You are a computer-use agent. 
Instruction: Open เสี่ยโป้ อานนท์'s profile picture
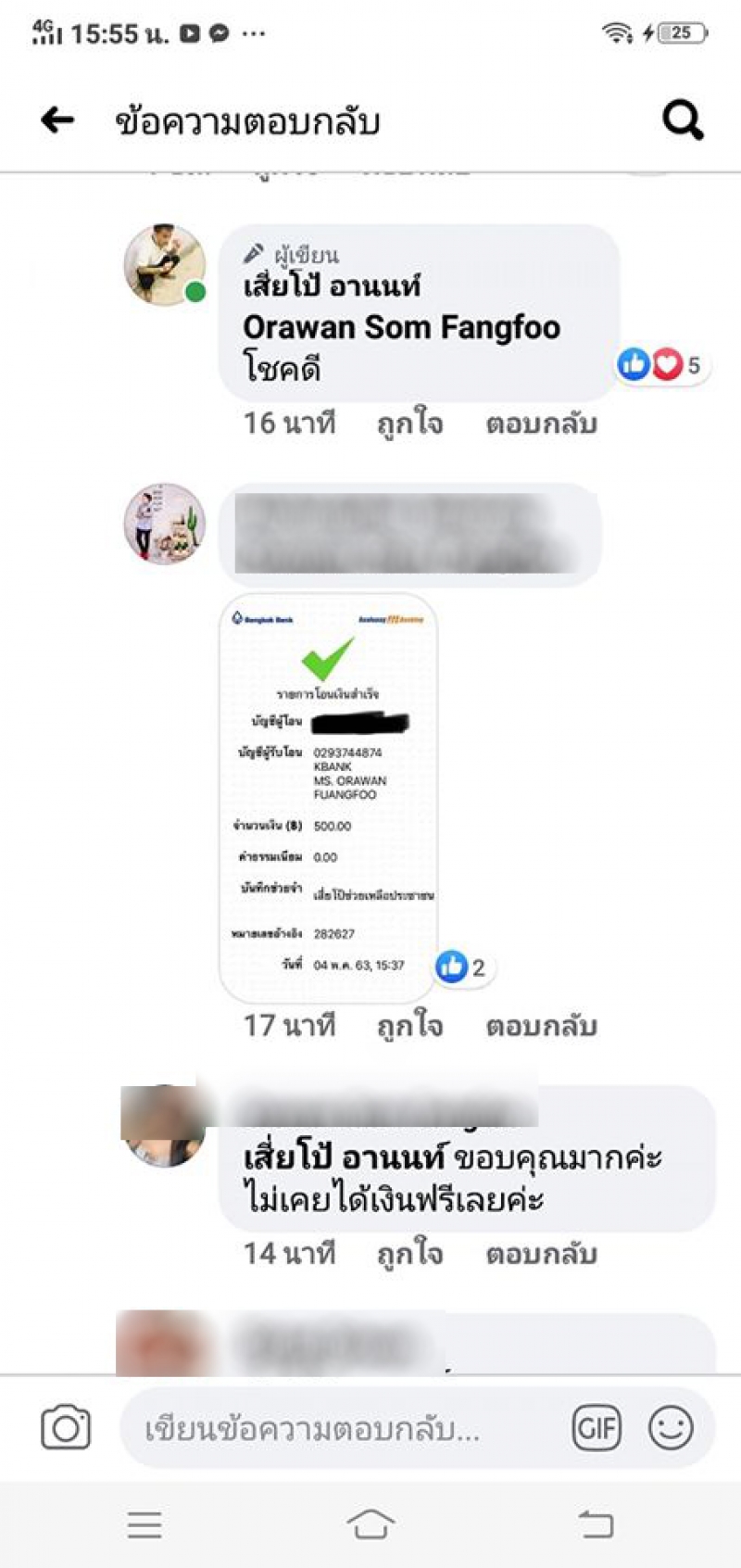[x=165, y=265]
